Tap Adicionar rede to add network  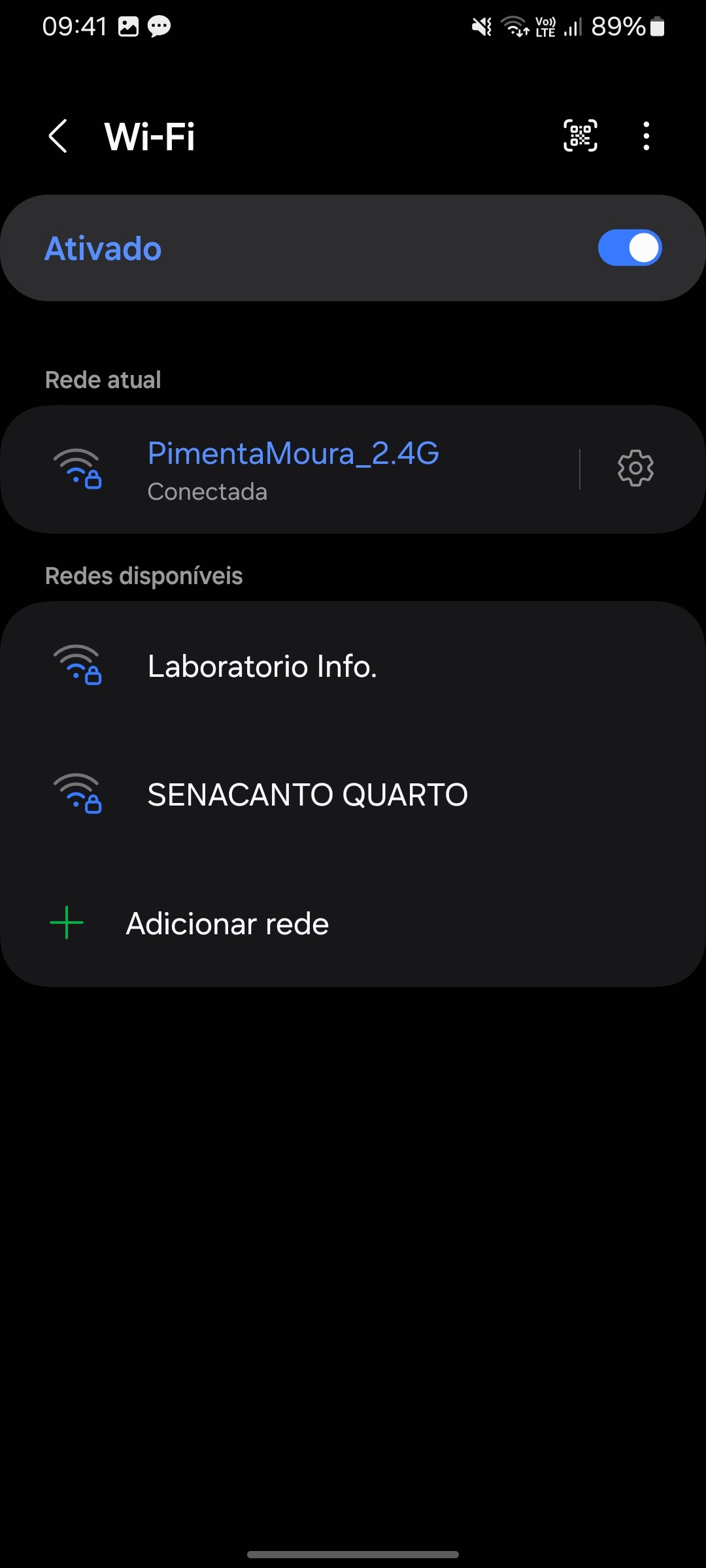click(x=227, y=924)
